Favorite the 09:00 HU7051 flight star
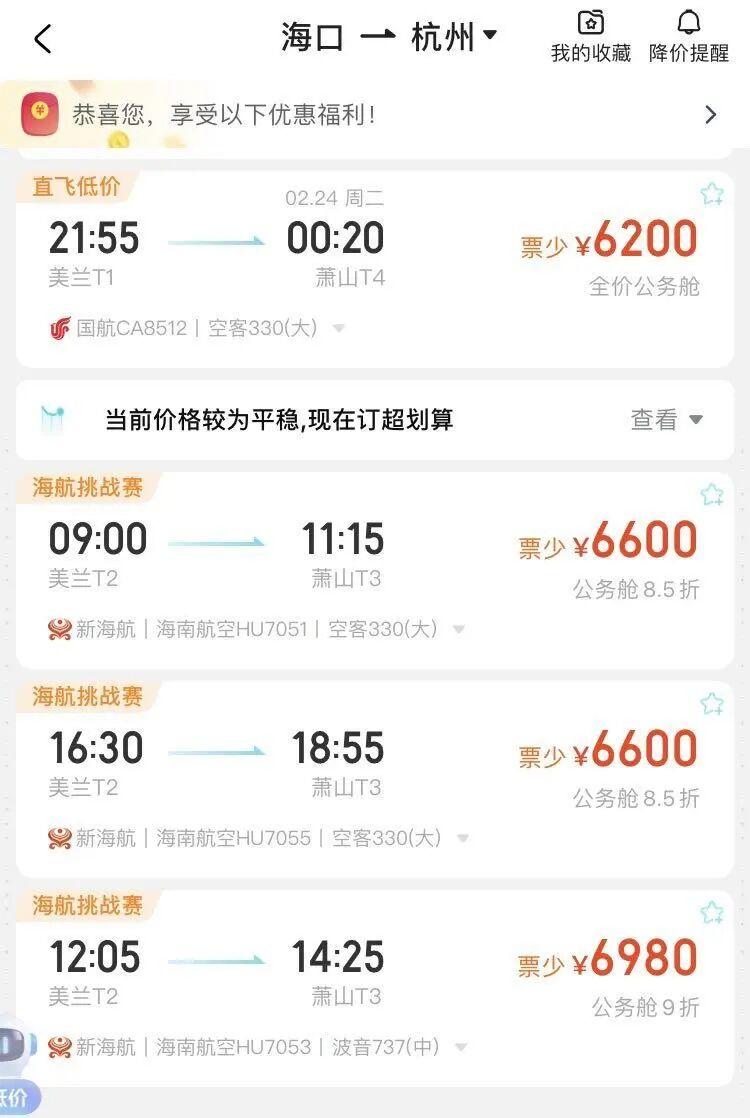This screenshot has height=1118, width=750. [711, 495]
